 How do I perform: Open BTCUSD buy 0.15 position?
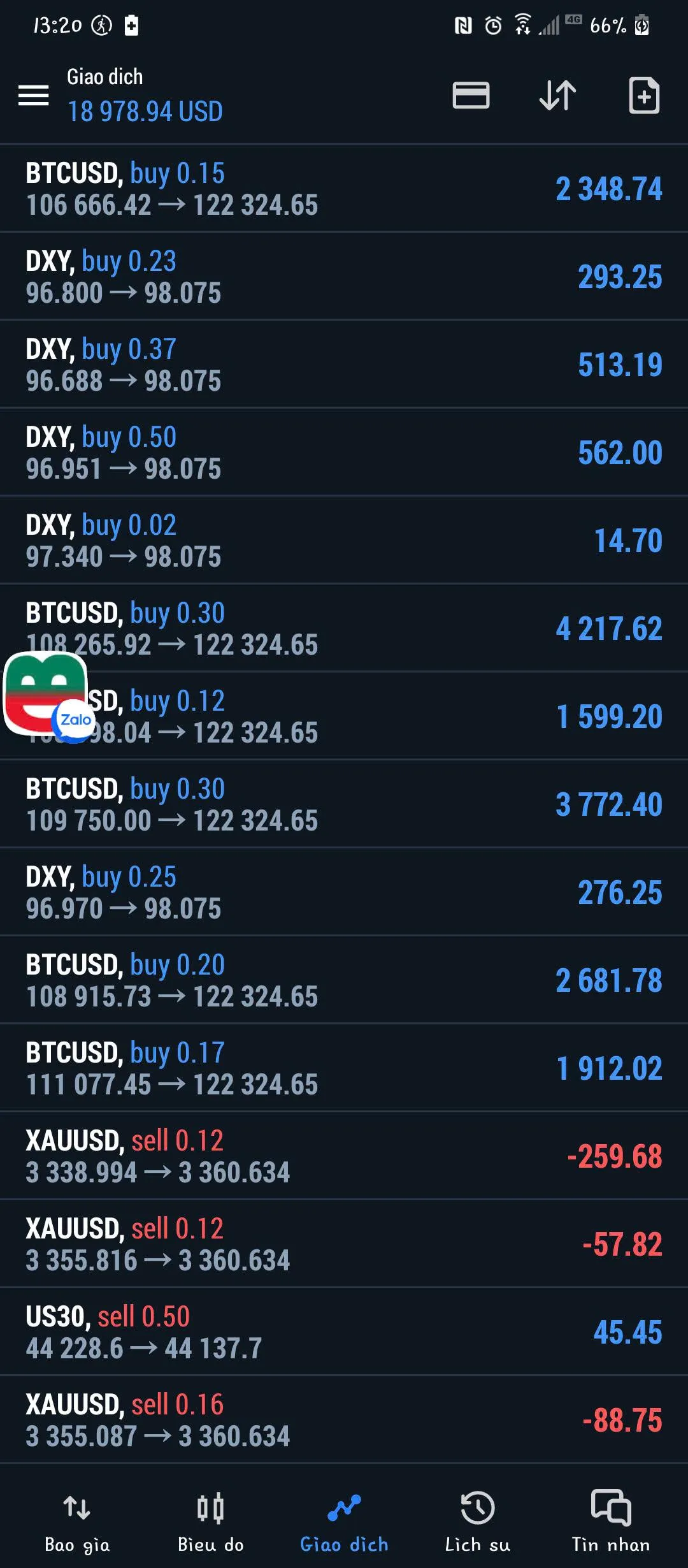[344, 189]
